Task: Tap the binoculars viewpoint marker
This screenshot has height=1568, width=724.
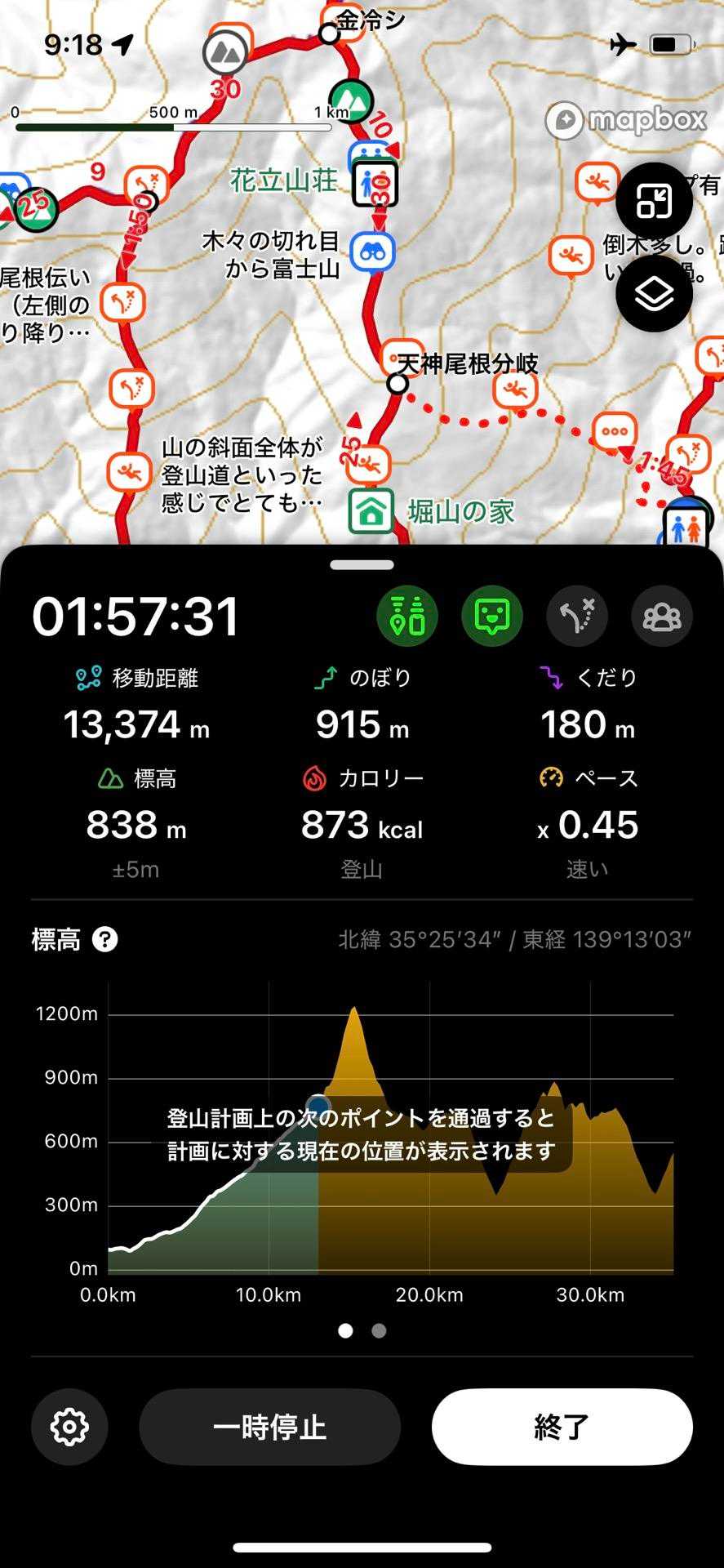Action: click(373, 252)
